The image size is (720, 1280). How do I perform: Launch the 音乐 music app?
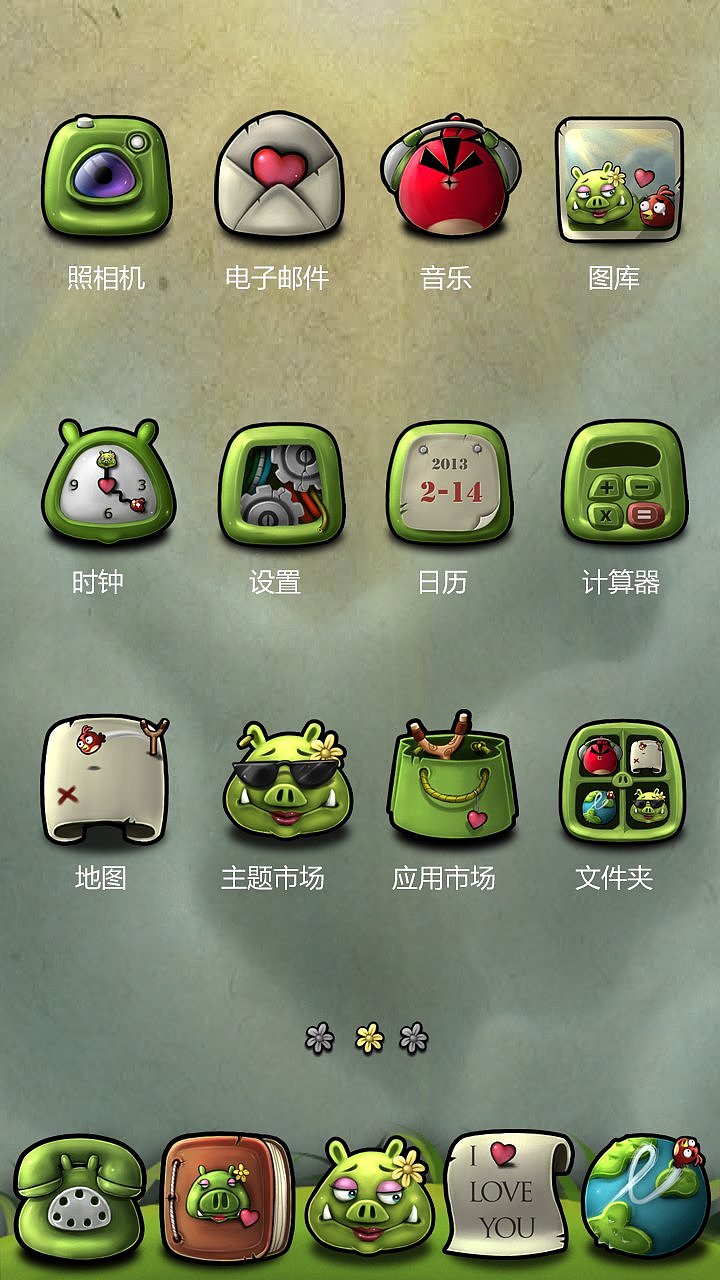(x=447, y=178)
